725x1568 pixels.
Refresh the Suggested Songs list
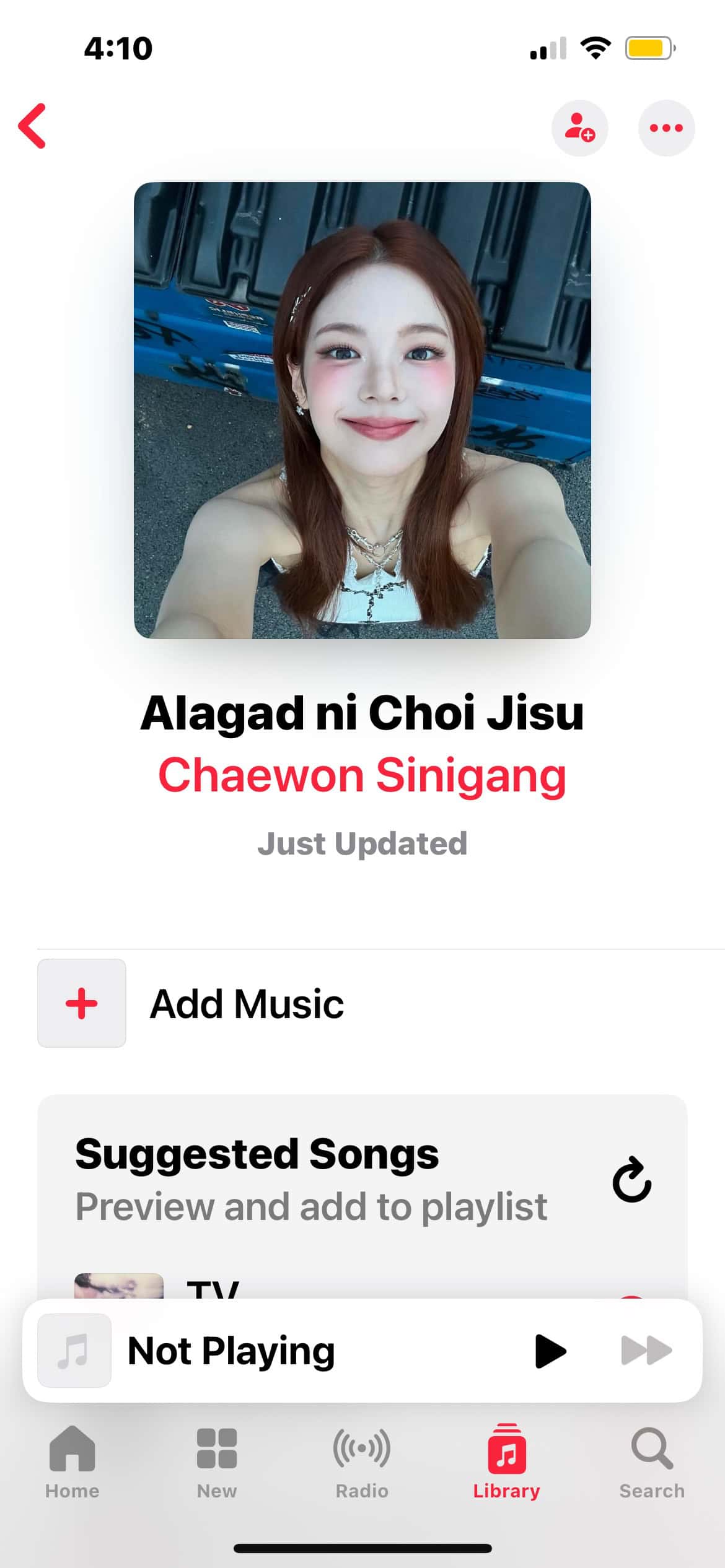(631, 1180)
